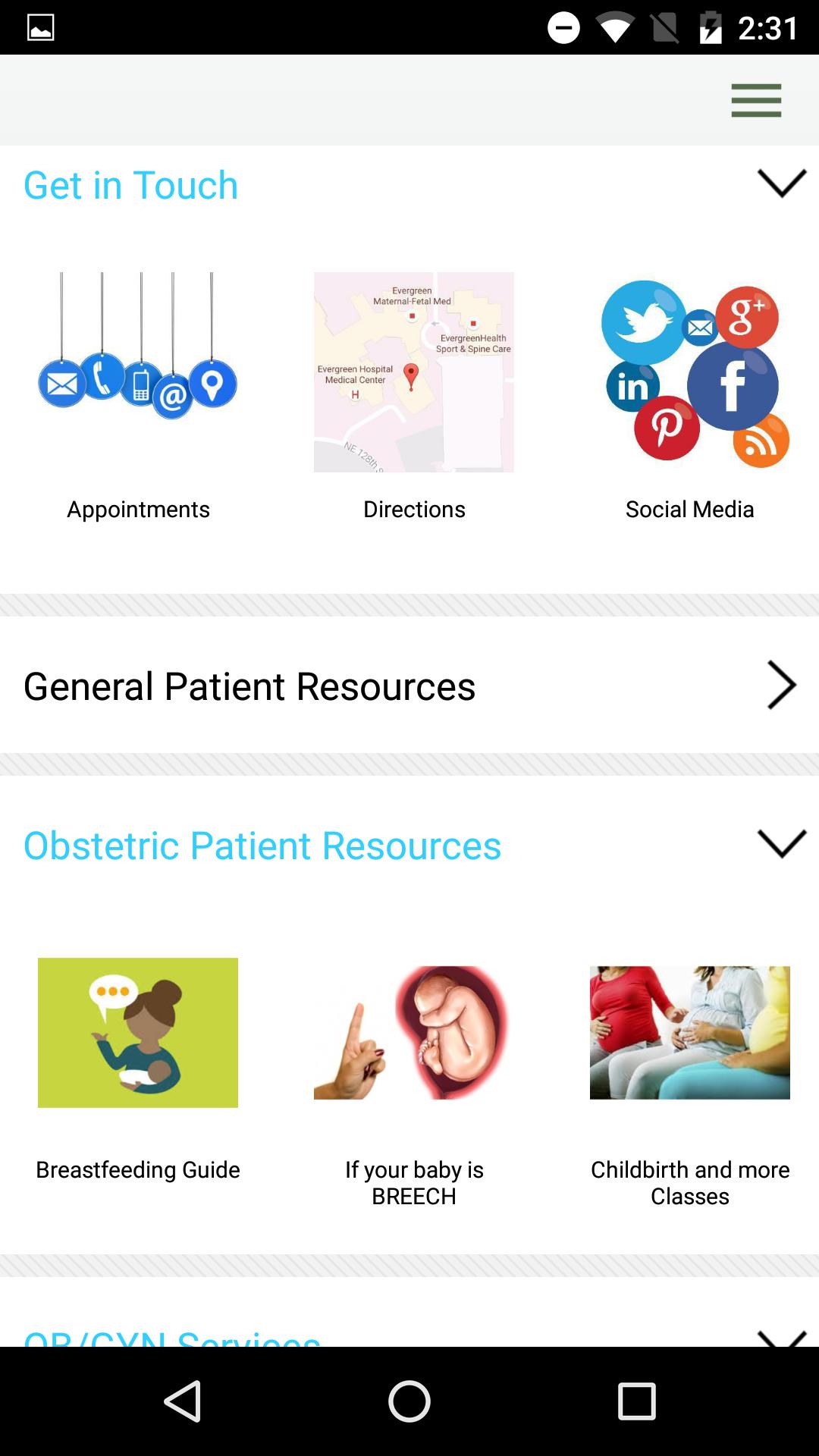The image size is (819, 1456).
Task: Expand General Patient Resources
Action: (x=781, y=685)
